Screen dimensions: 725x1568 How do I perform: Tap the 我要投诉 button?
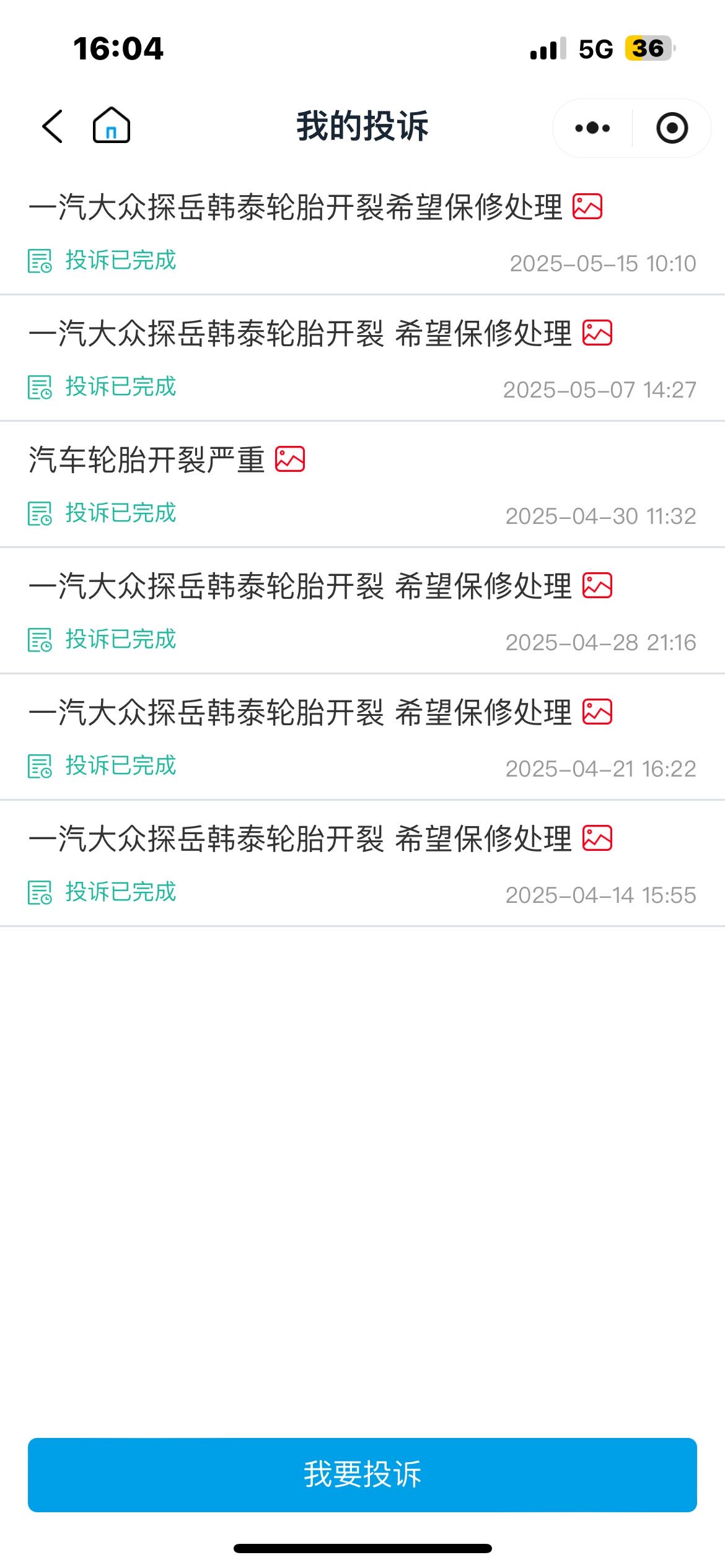[x=362, y=1474]
